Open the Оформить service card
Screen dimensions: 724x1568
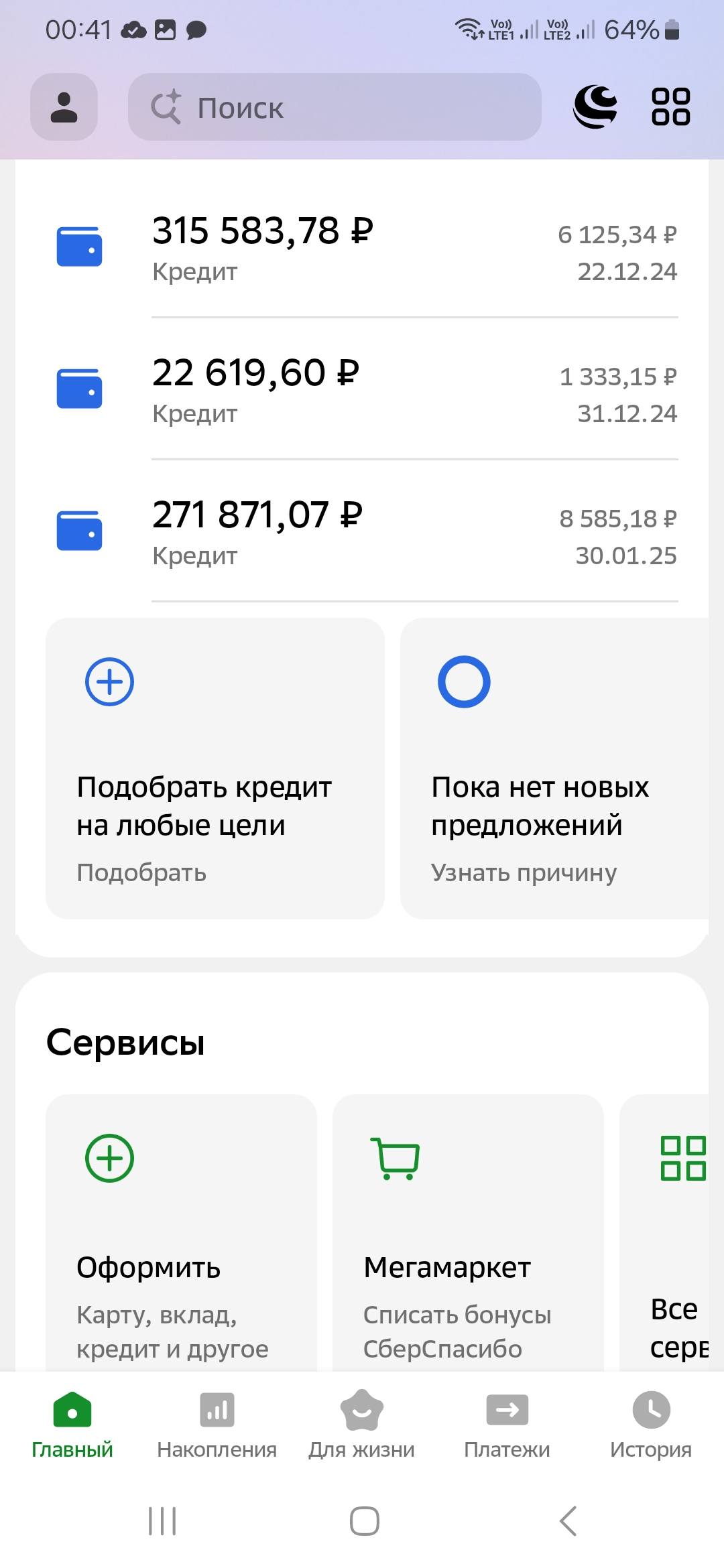pos(181,1232)
